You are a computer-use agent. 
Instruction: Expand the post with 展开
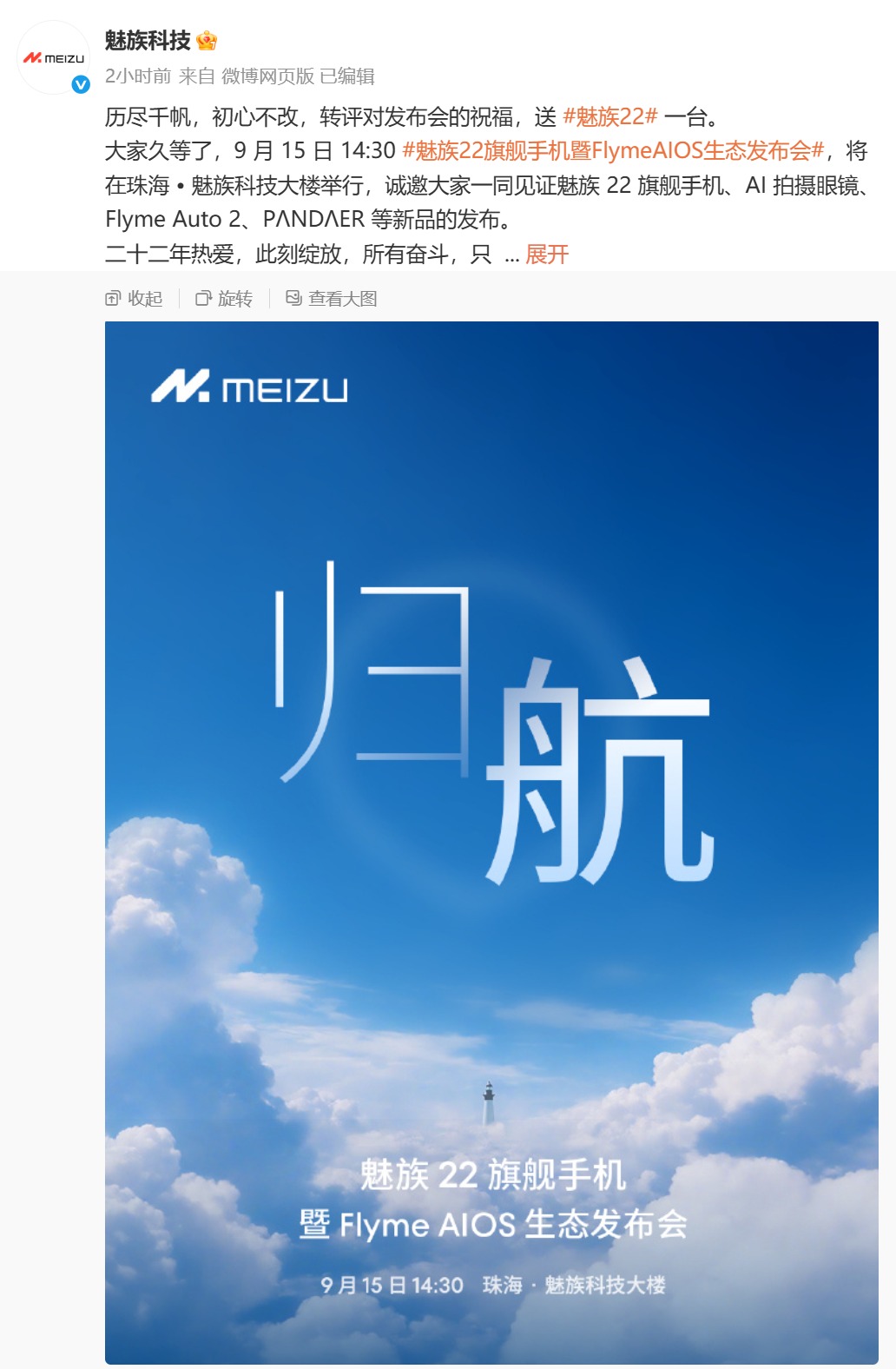[x=547, y=255]
